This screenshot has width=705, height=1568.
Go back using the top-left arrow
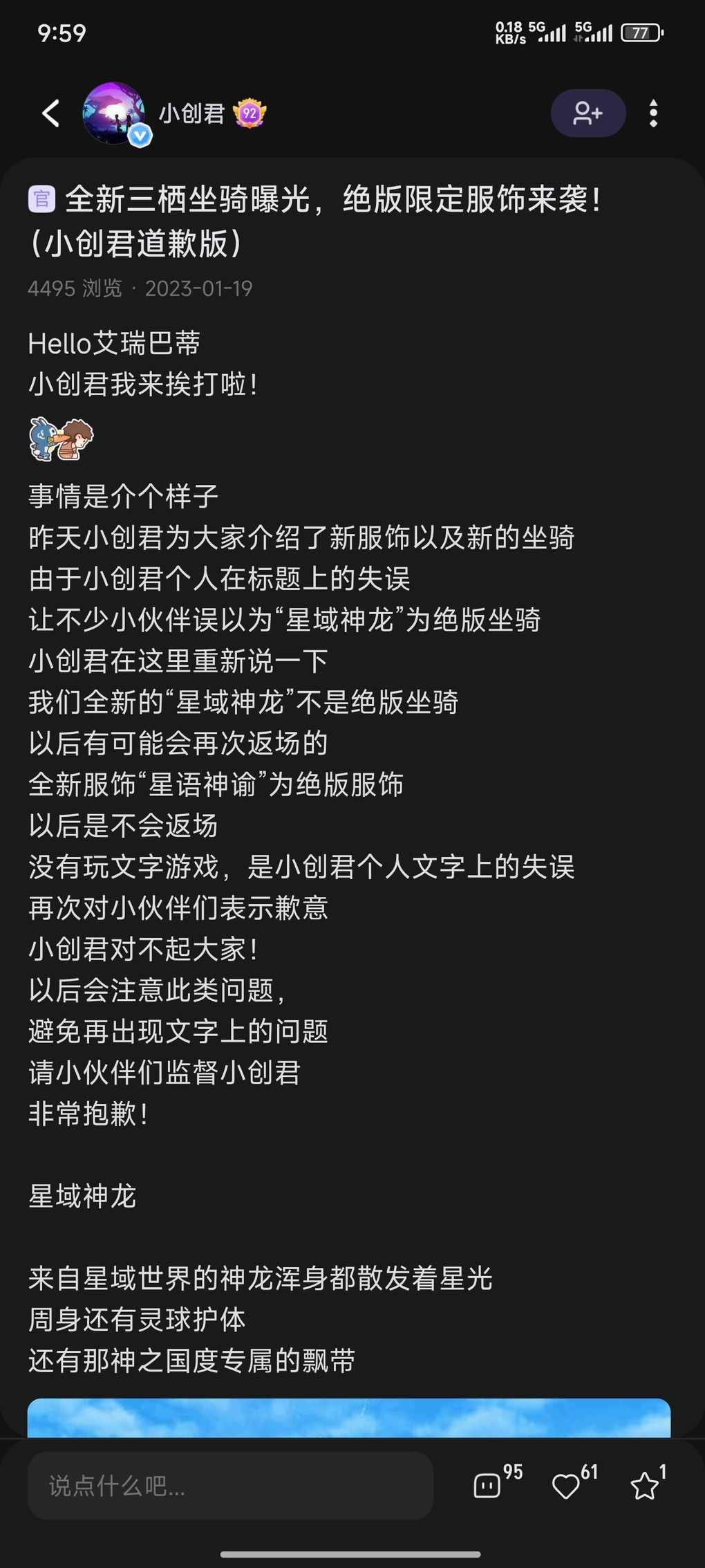pyautogui.click(x=51, y=113)
